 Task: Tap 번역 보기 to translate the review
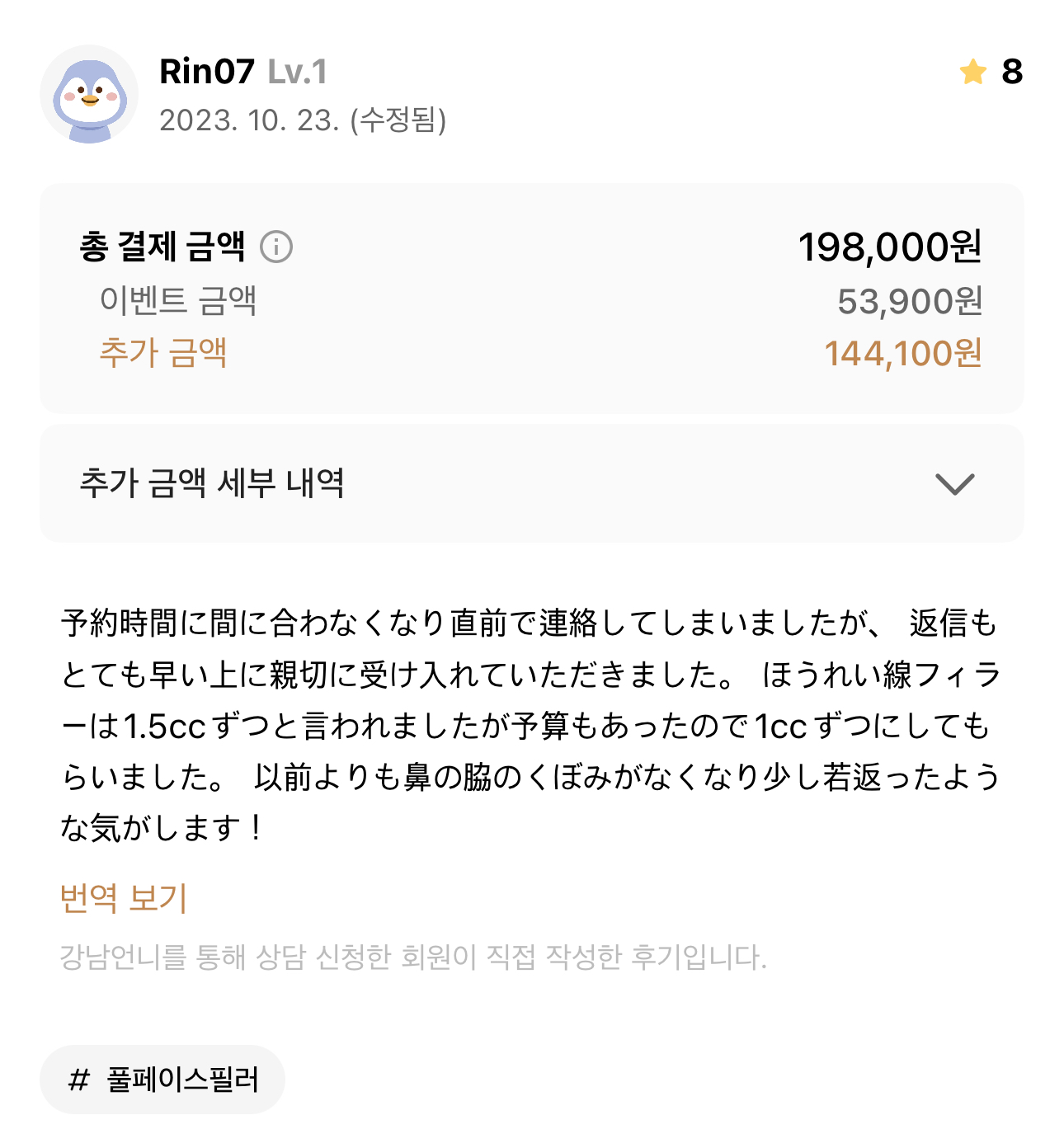coord(124,897)
